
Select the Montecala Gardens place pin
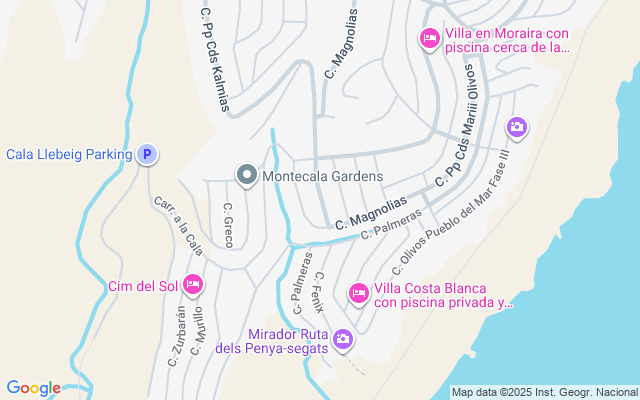pyautogui.click(x=247, y=175)
